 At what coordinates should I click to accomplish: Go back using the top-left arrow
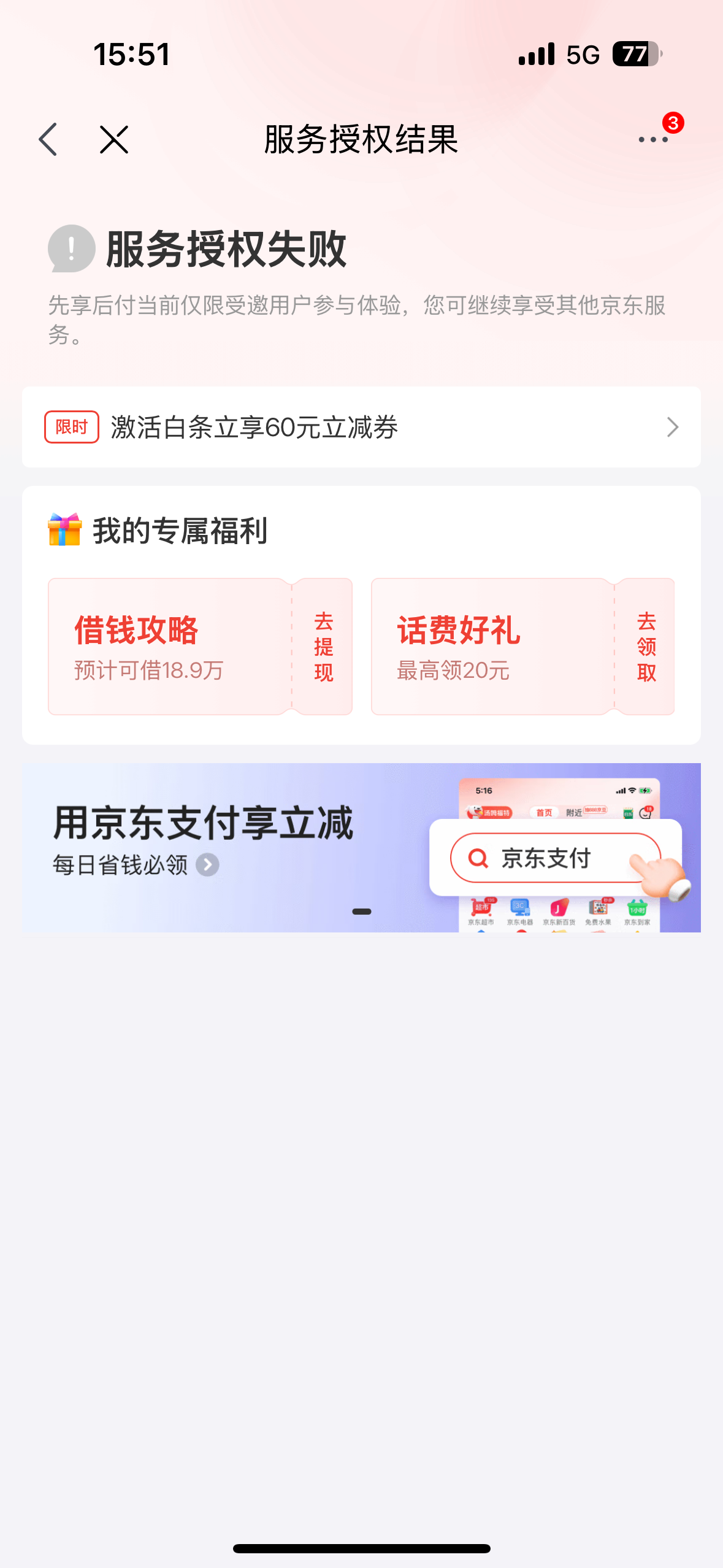pos(48,139)
